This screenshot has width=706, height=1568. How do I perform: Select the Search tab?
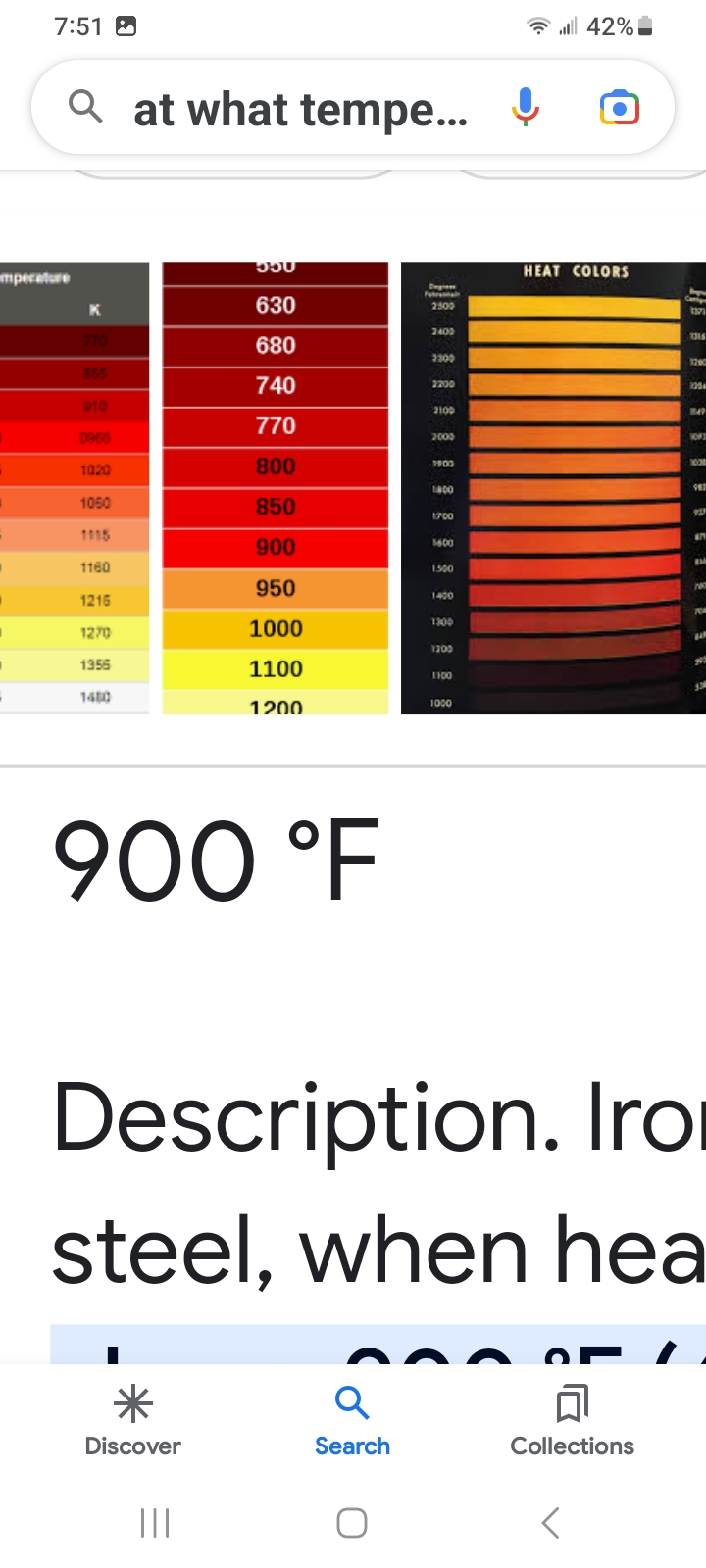(x=352, y=1421)
